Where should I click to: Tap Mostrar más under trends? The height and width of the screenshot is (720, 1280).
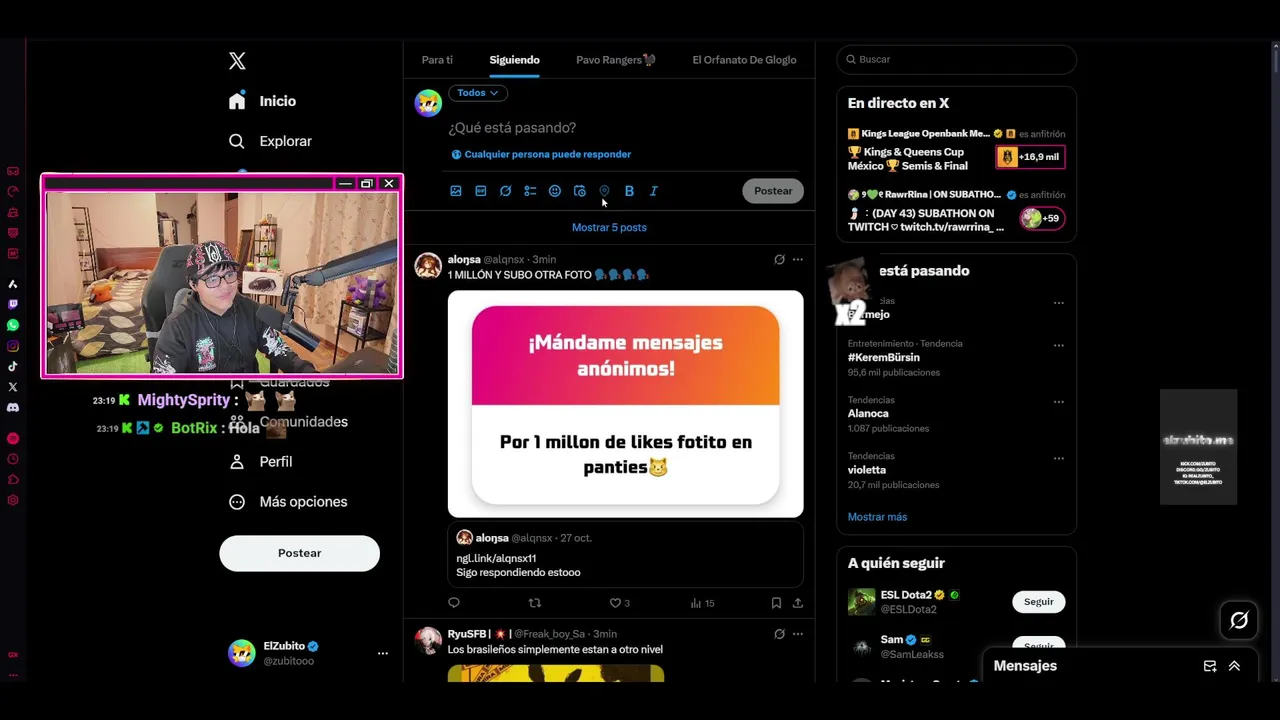click(x=877, y=517)
